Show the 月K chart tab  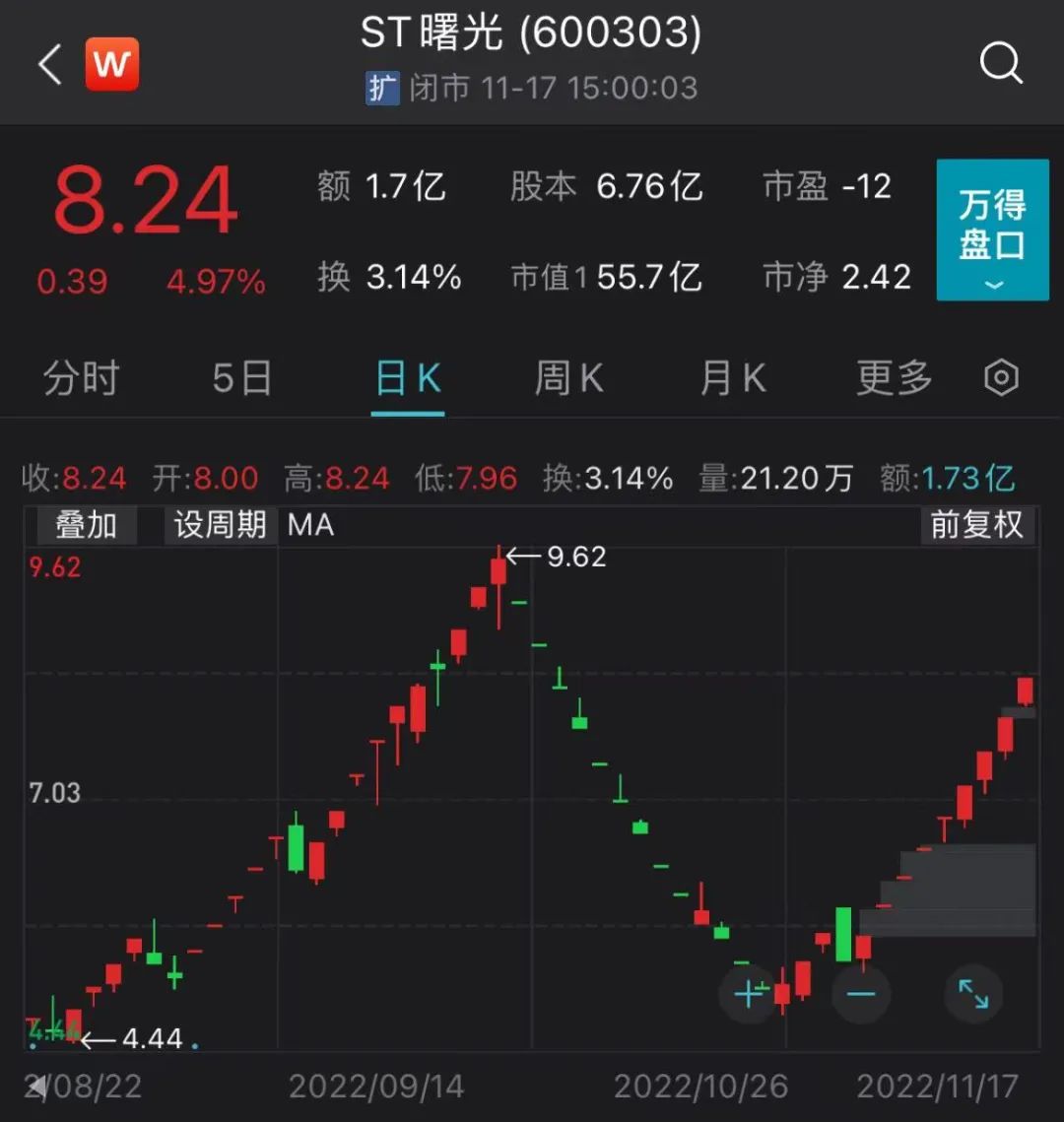(732, 378)
